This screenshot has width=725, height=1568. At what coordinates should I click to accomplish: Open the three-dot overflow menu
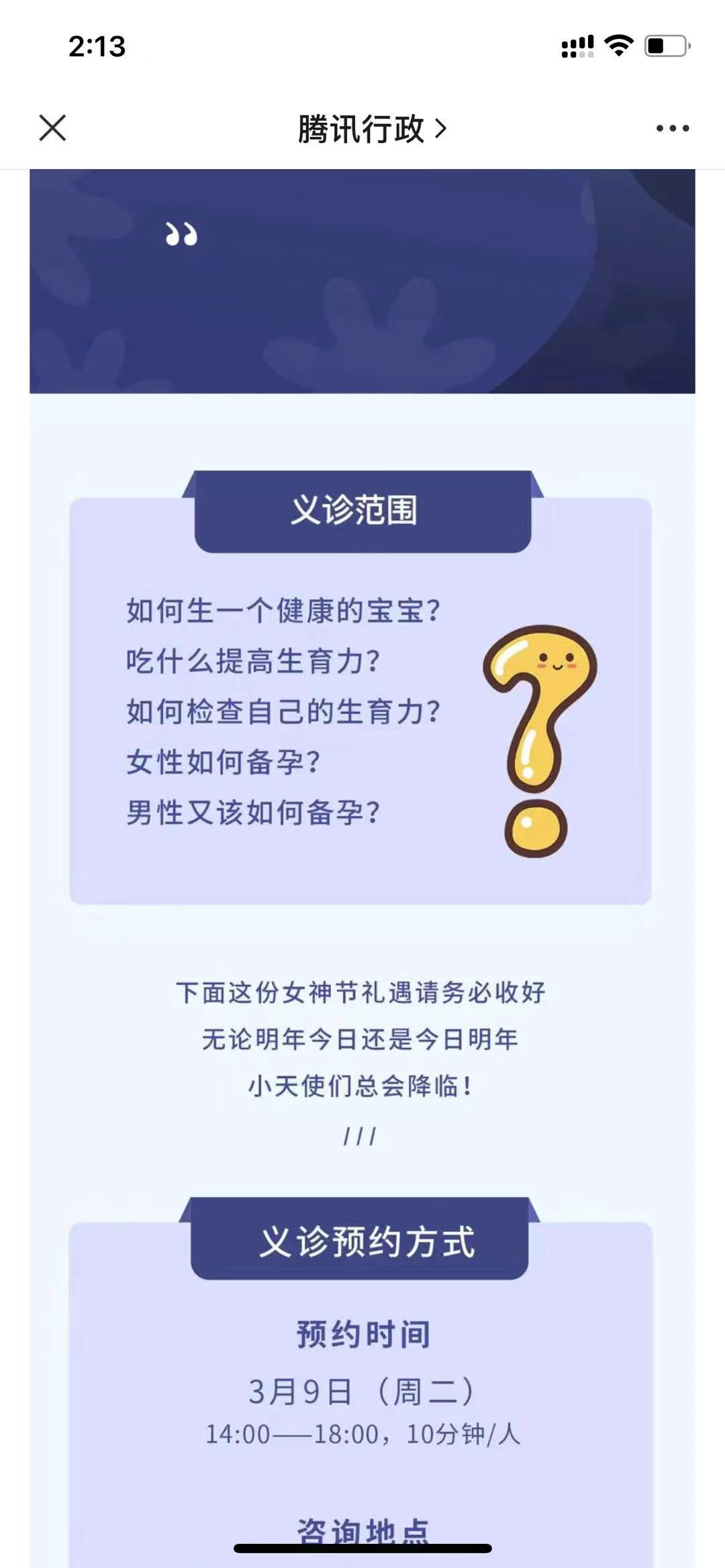(x=672, y=128)
